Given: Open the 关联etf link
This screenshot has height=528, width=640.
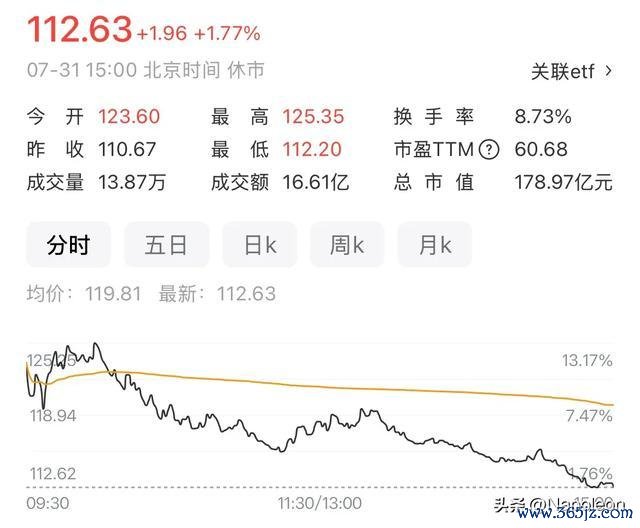Looking at the screenshot, I should (x=571, y=72).
